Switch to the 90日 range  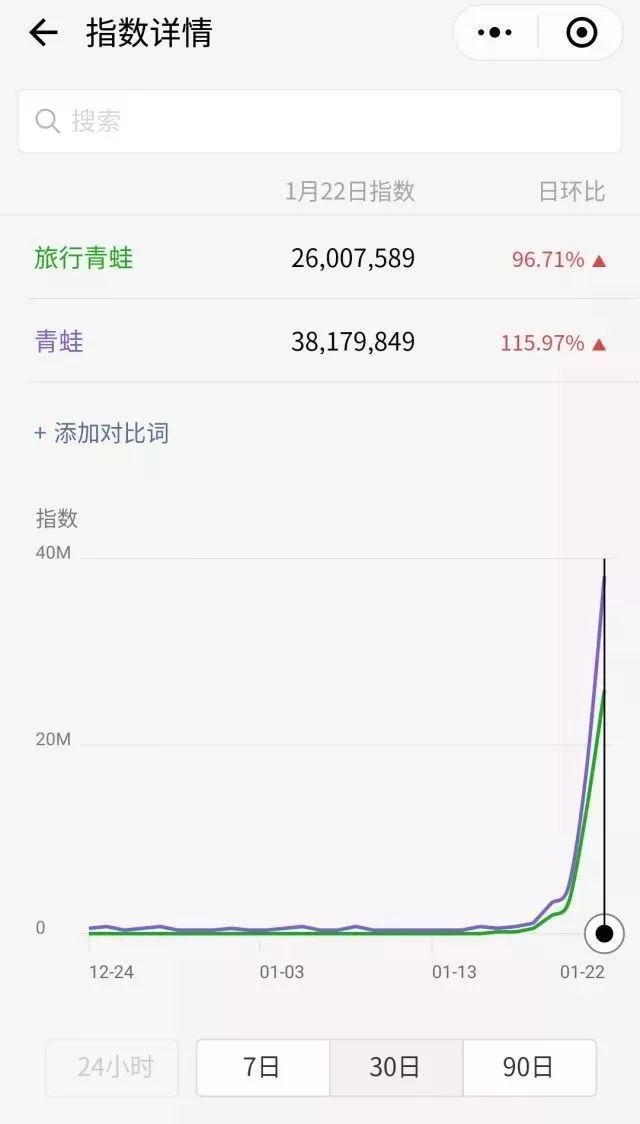pos(528,1067)
